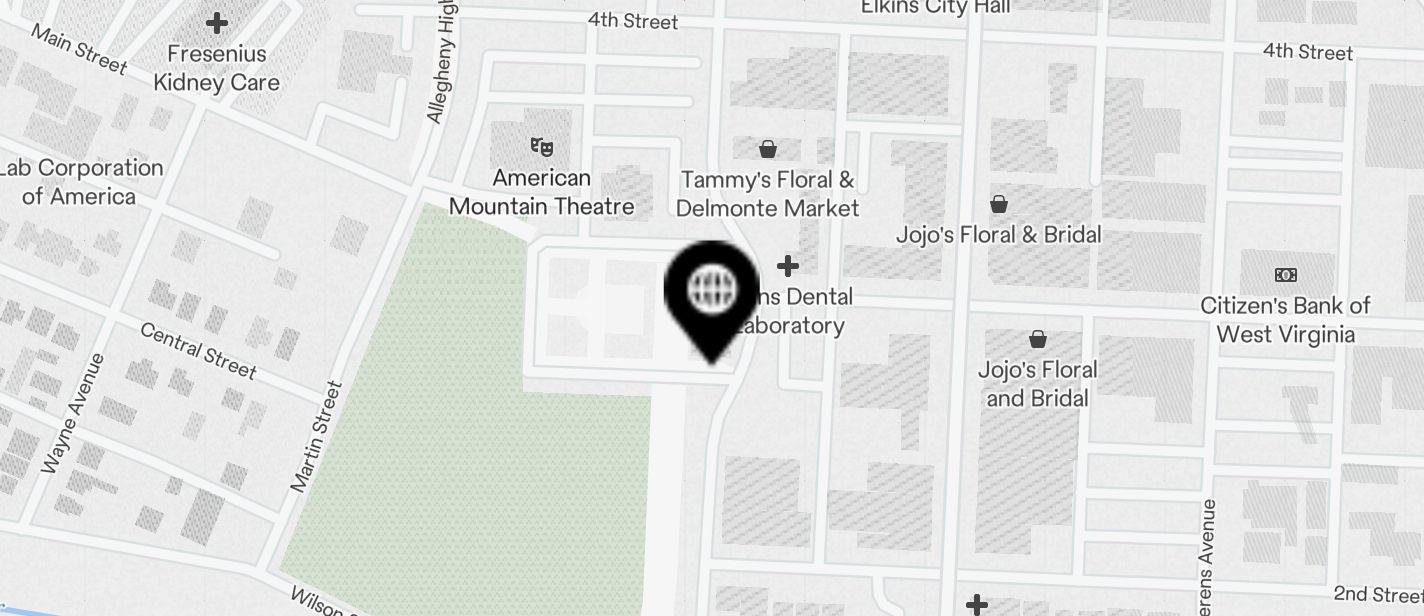Select Citizen's Bank of West Virginia marker
Image resolution: width=1424 pixels, height=616 pixels.
pos(1285,275)
